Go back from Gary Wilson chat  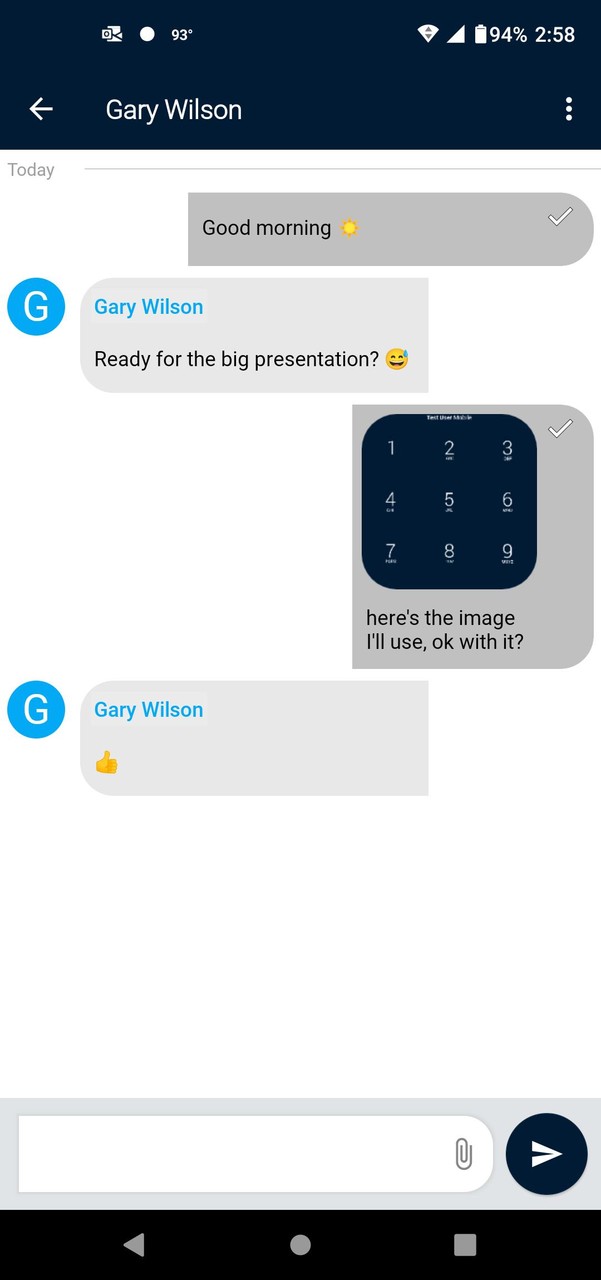(41, 109)
